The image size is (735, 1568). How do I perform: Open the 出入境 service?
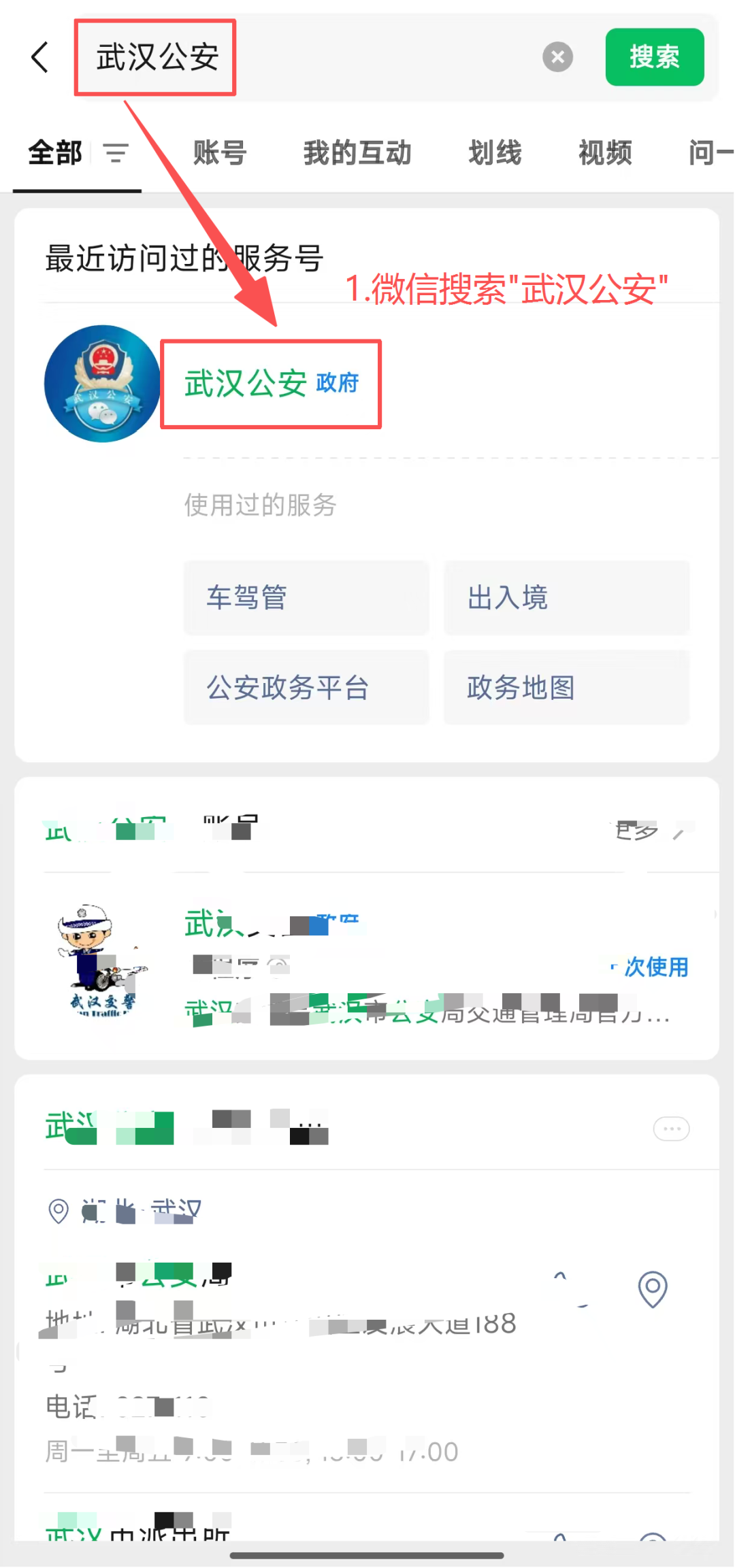click(x=566, y=598)
